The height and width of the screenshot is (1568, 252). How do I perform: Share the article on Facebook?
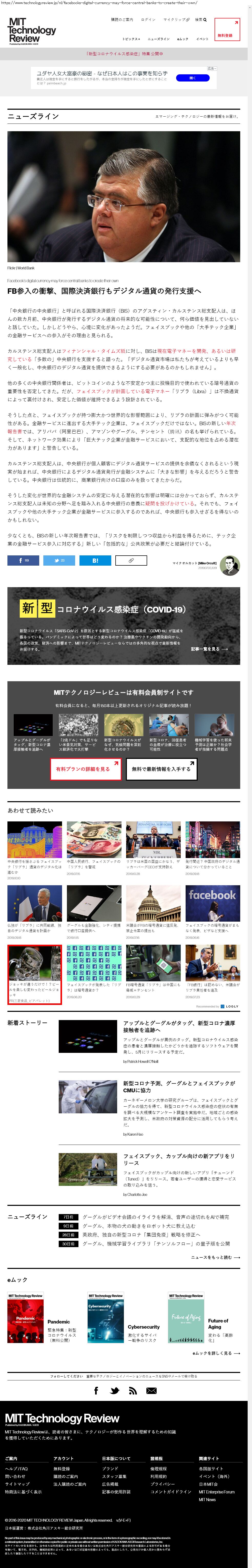click(x=23, y=561)
